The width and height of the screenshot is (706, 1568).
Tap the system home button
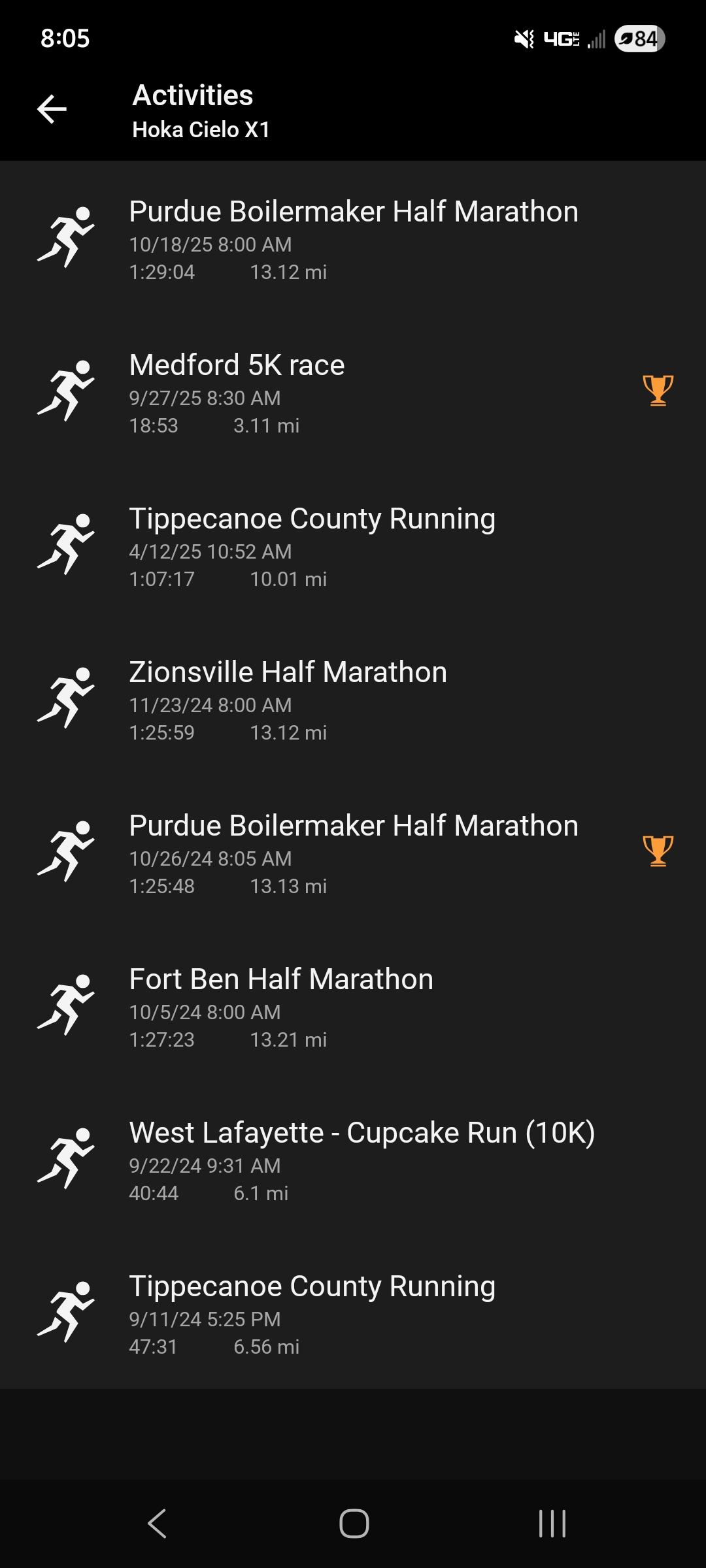point(354,1524)
